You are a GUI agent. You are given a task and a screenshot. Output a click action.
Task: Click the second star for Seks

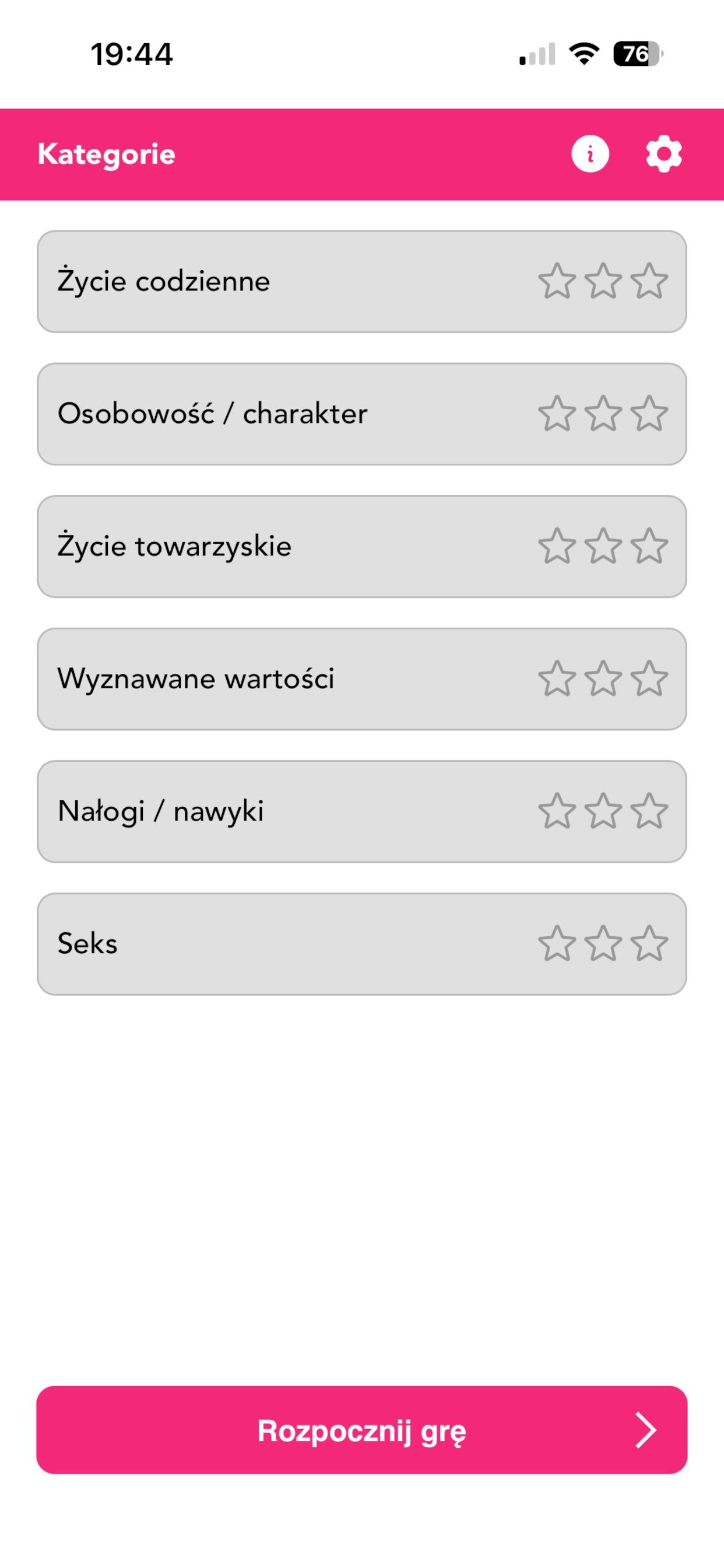[603, 942]
